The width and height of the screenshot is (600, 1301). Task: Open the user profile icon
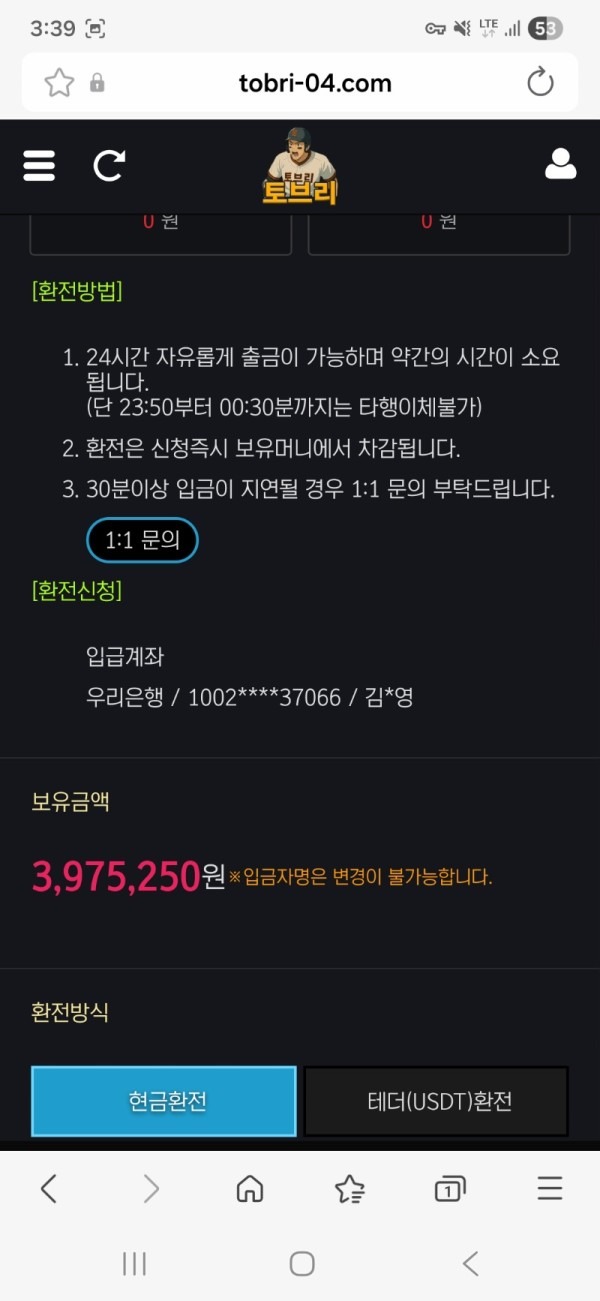(x=560, y=164)
